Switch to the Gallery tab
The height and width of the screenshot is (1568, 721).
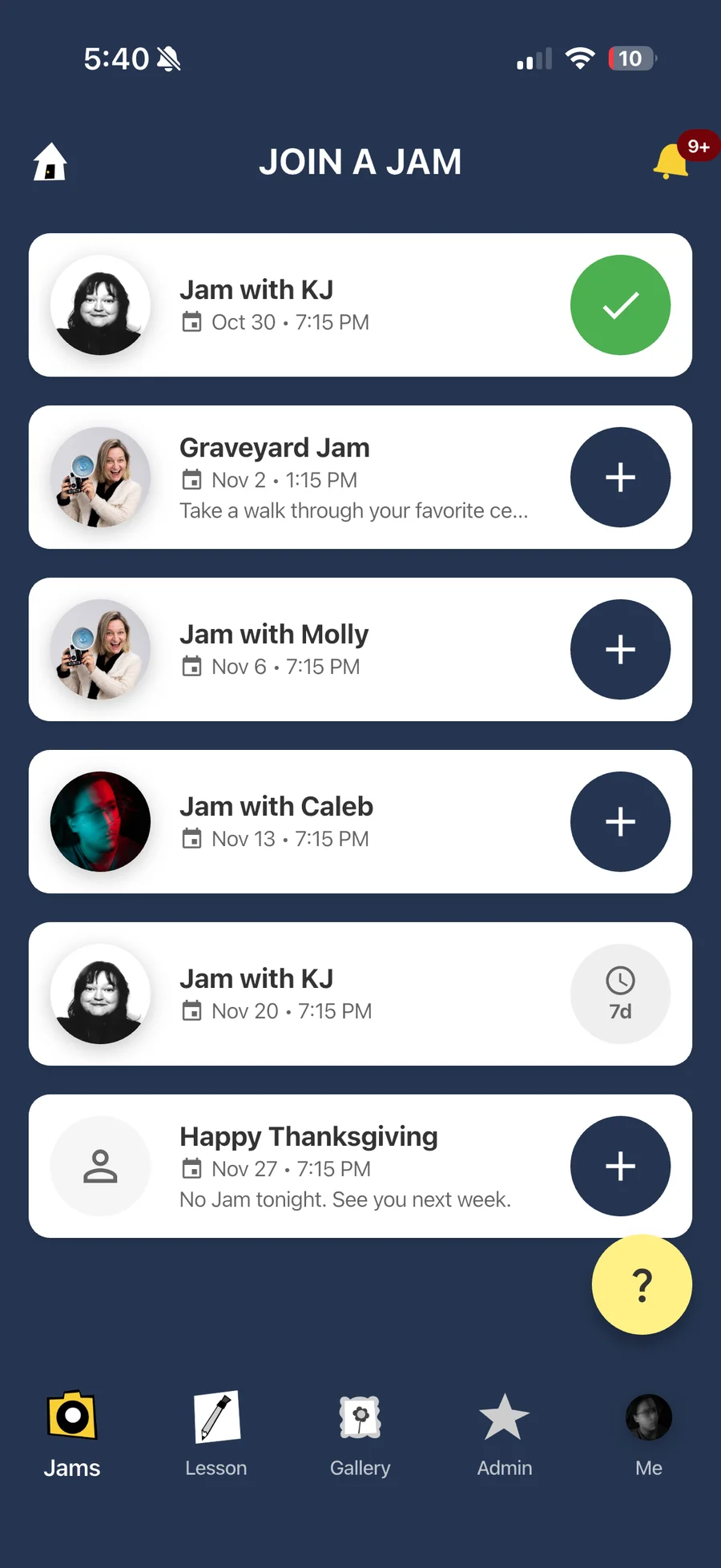(360, 1434)
